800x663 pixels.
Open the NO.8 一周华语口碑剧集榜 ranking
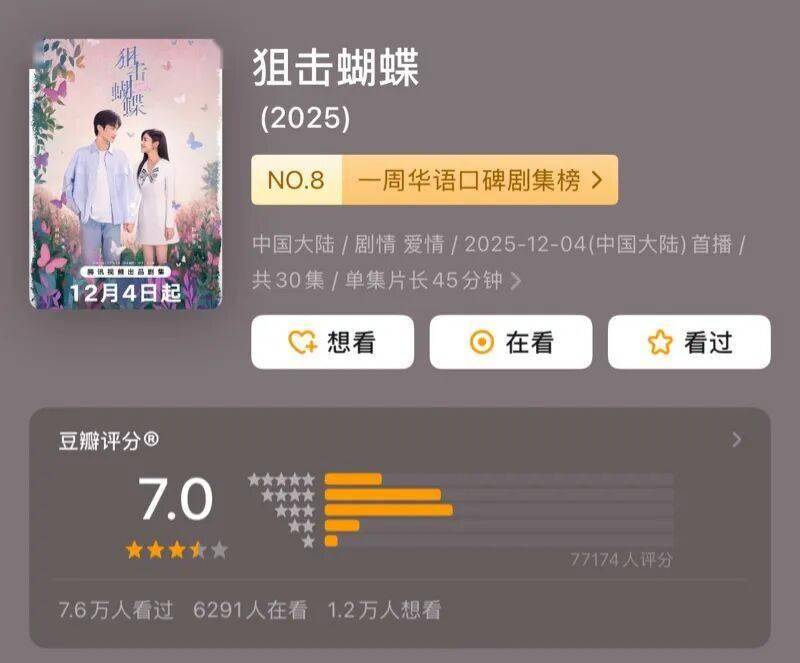pyautogui.click(x=434, y=180)
